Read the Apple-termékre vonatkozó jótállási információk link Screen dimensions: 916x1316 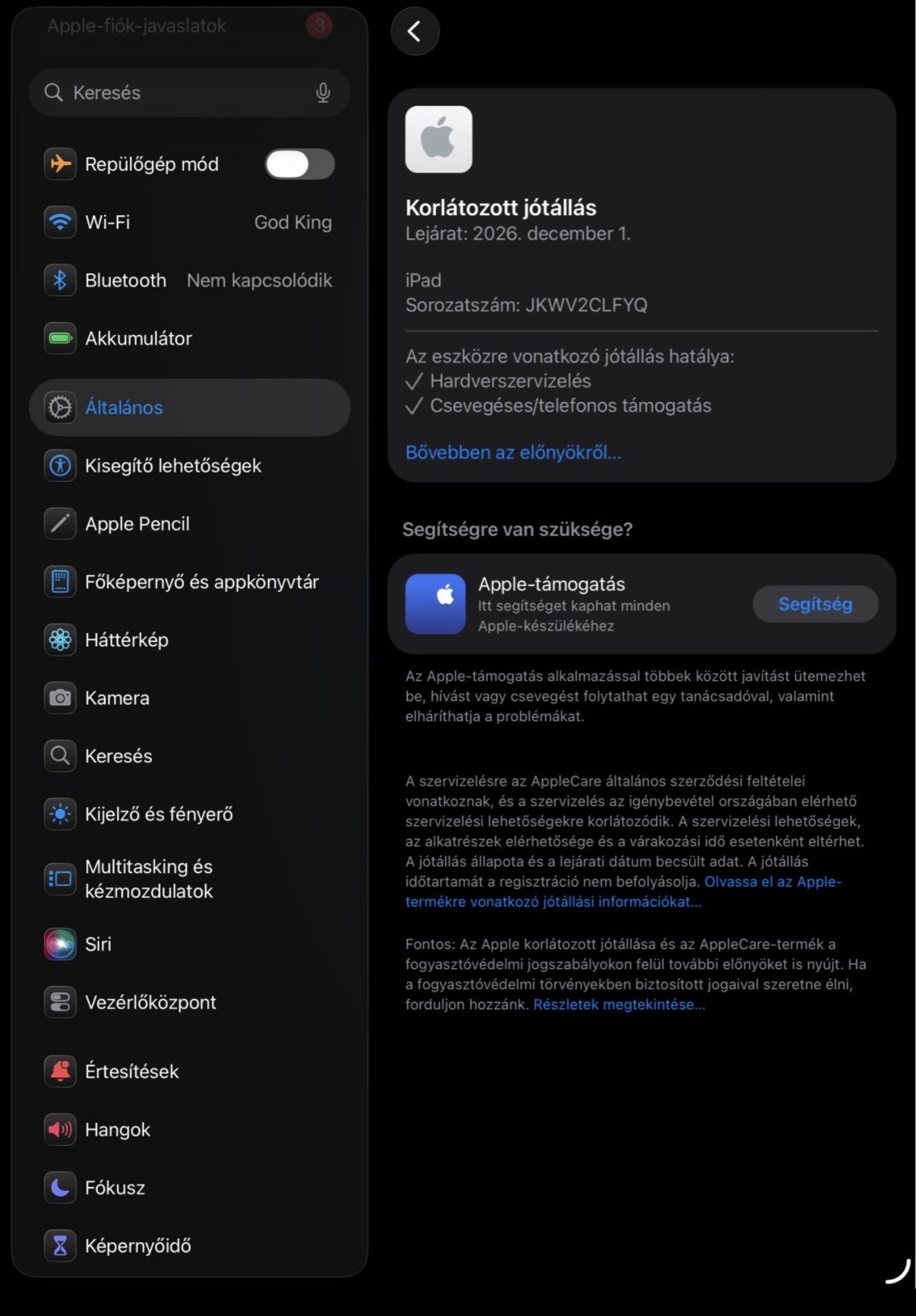[552, 902]
